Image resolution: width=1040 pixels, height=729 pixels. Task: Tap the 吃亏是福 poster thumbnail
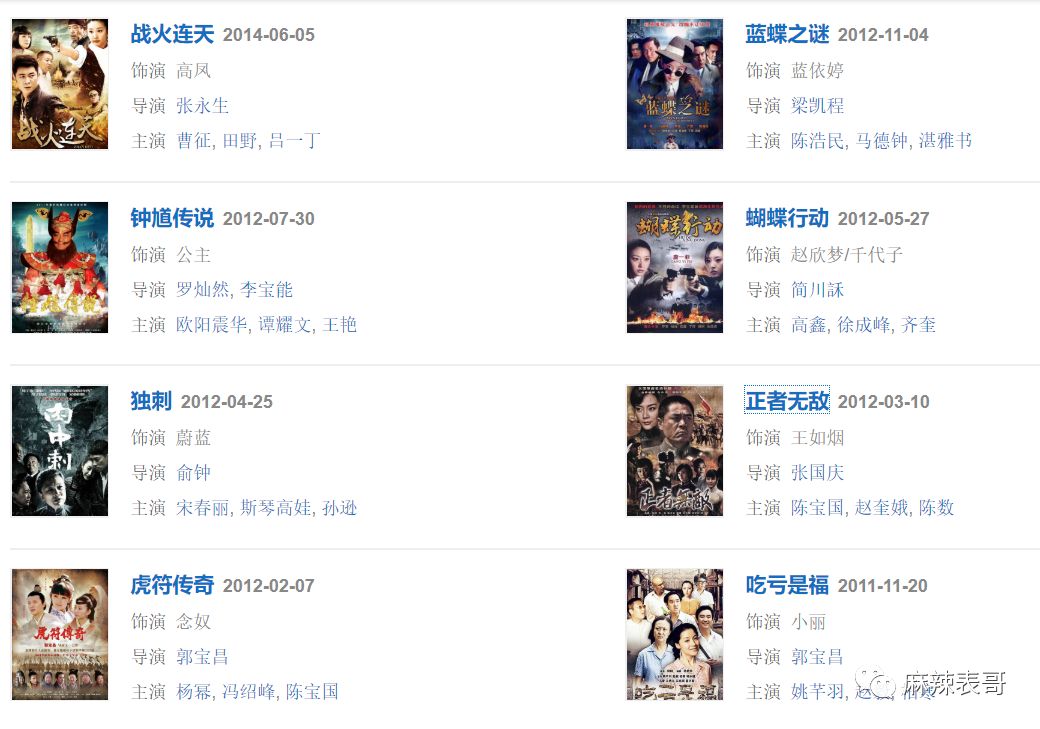point(675,634)
